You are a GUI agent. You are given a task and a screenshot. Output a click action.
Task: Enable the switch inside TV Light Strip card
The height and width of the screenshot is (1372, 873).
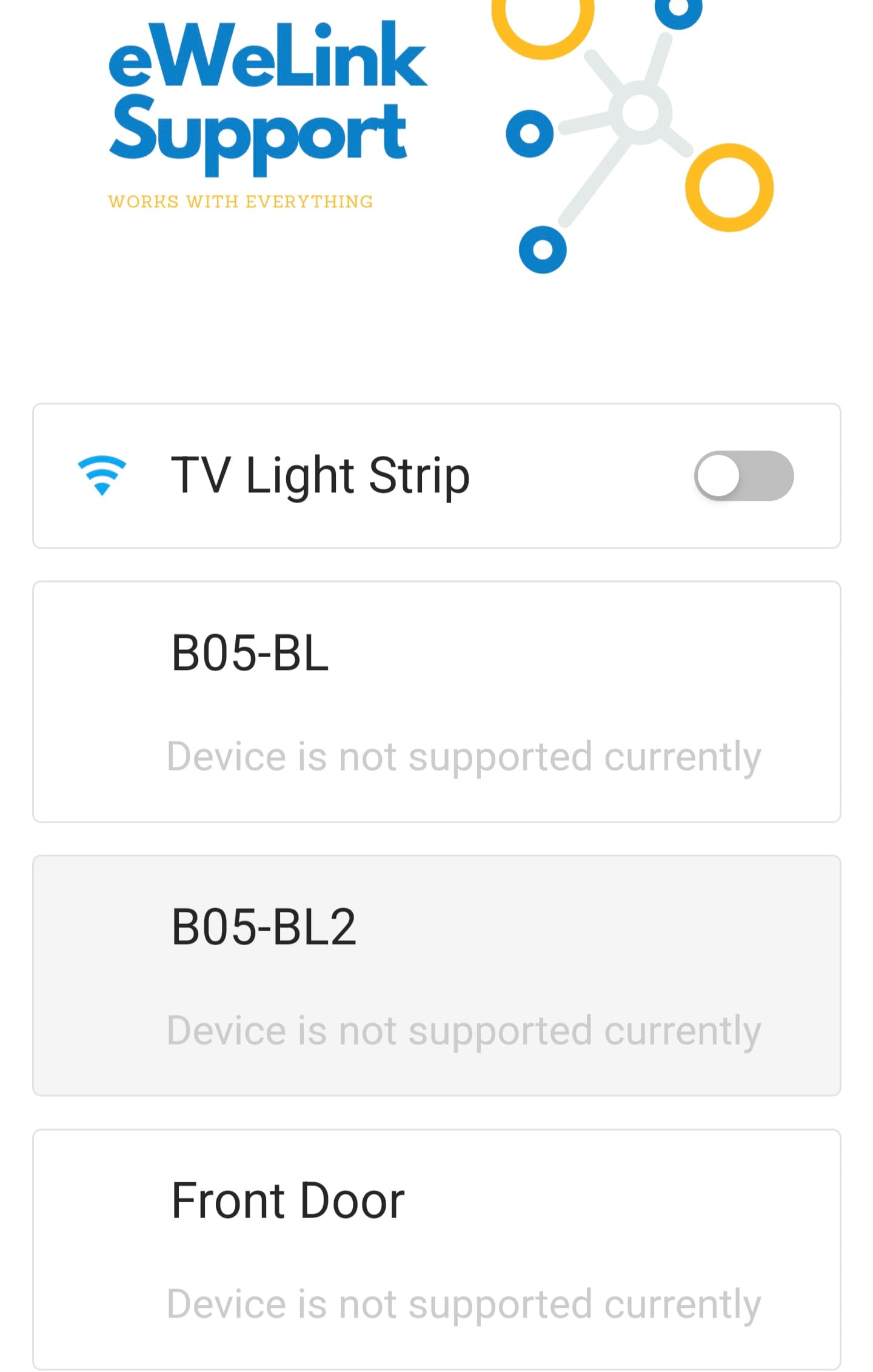746,477
